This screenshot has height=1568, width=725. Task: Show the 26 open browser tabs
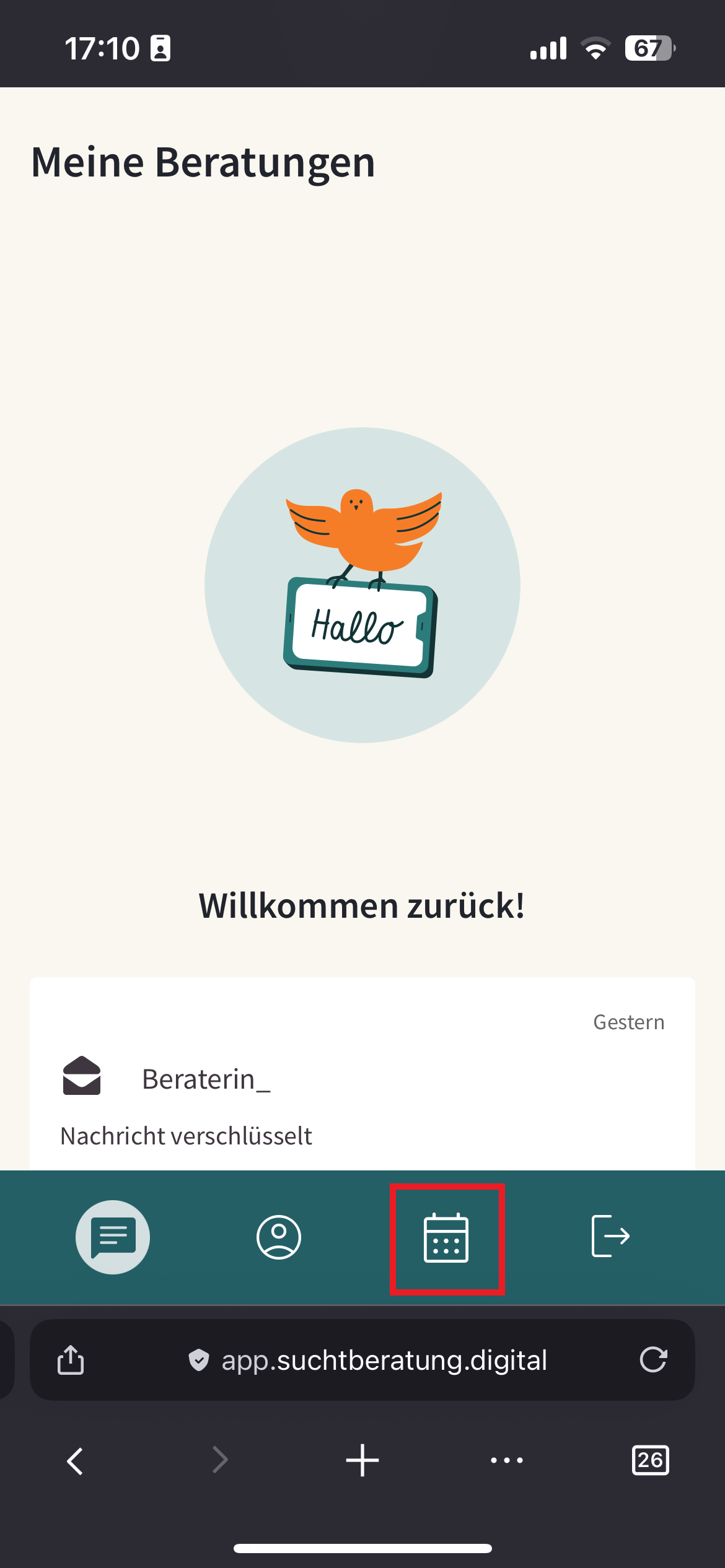click(x=650, y=1461)
